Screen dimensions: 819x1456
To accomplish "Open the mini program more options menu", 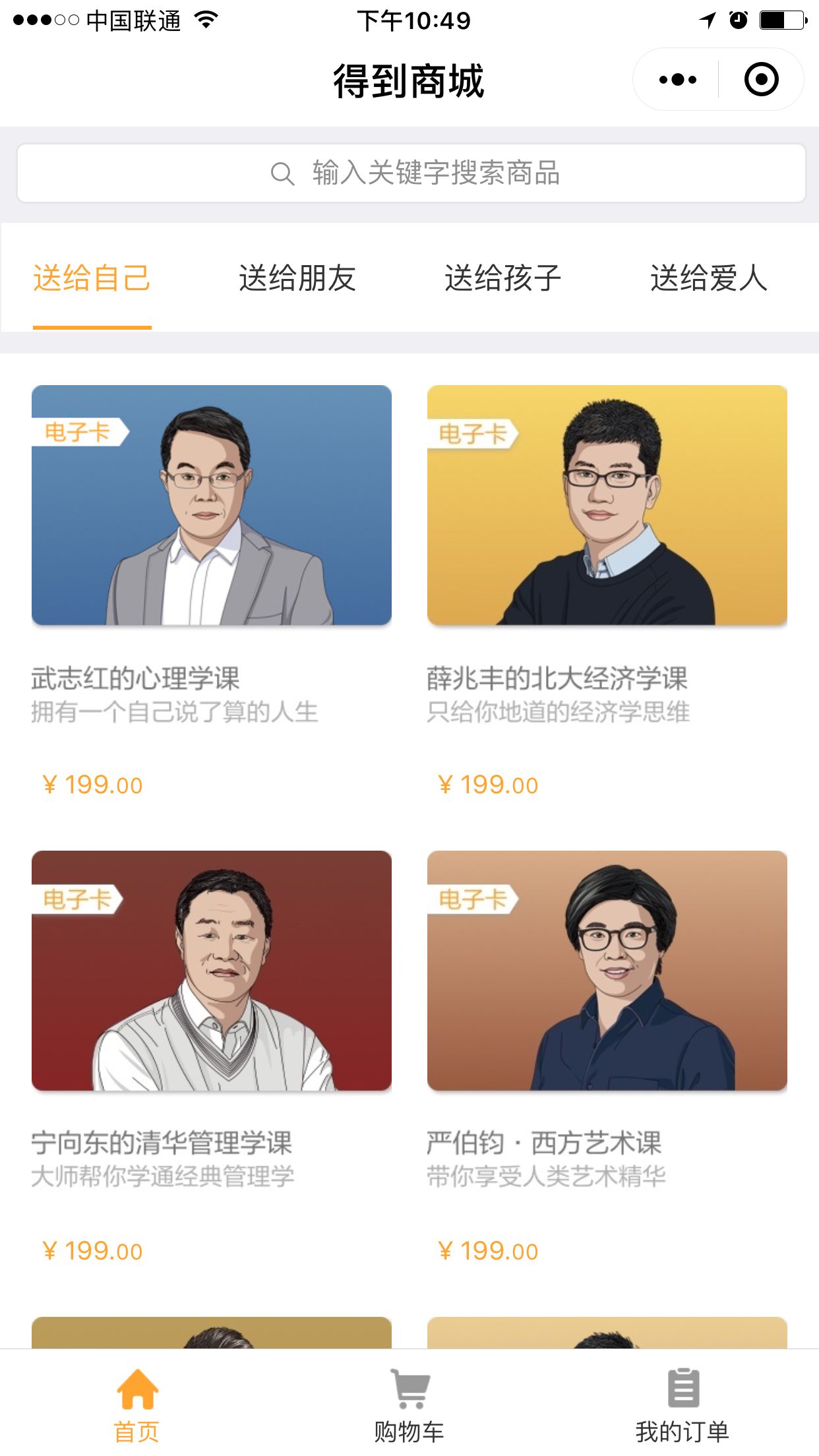I will tap(677, 80).
